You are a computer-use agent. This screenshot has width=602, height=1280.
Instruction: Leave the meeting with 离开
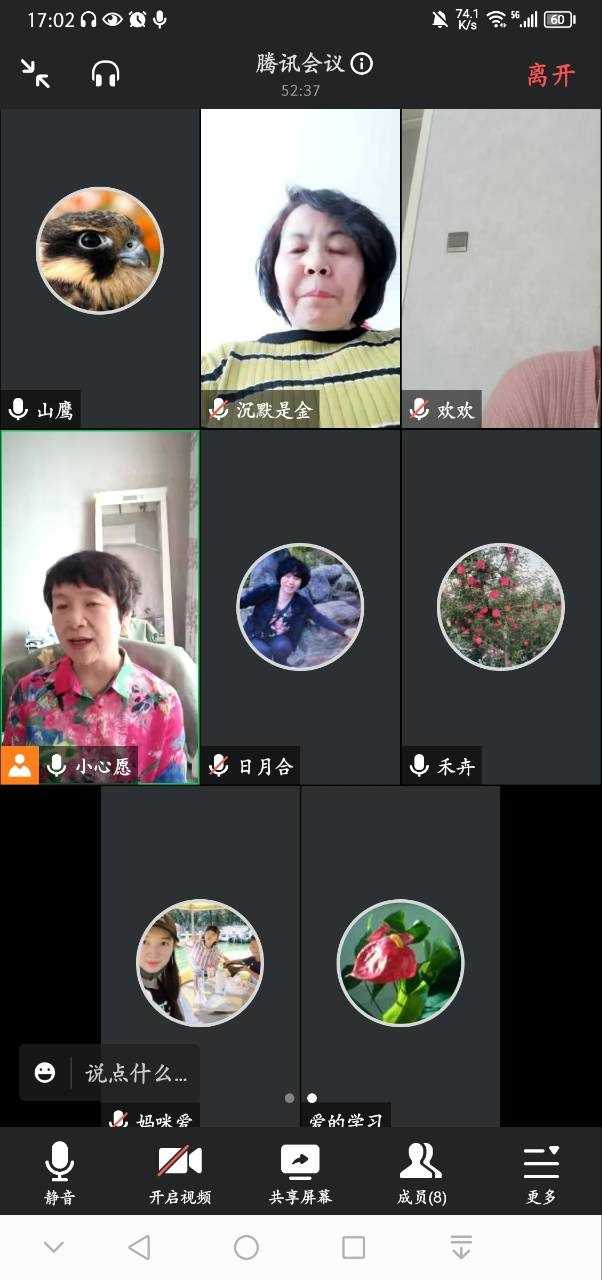click(x=551, y=75)
